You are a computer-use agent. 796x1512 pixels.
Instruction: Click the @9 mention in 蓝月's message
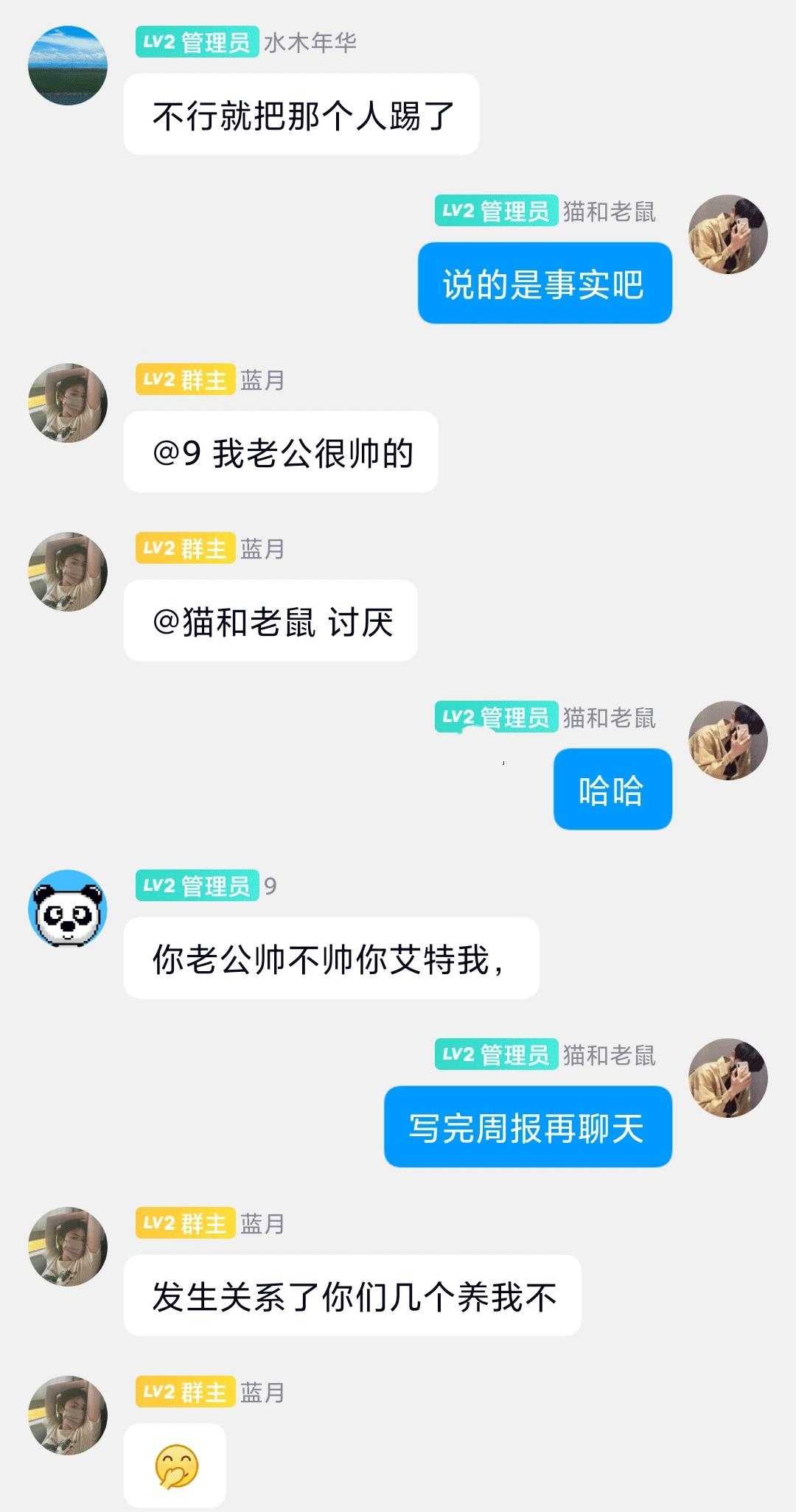(x=176, y=450)
